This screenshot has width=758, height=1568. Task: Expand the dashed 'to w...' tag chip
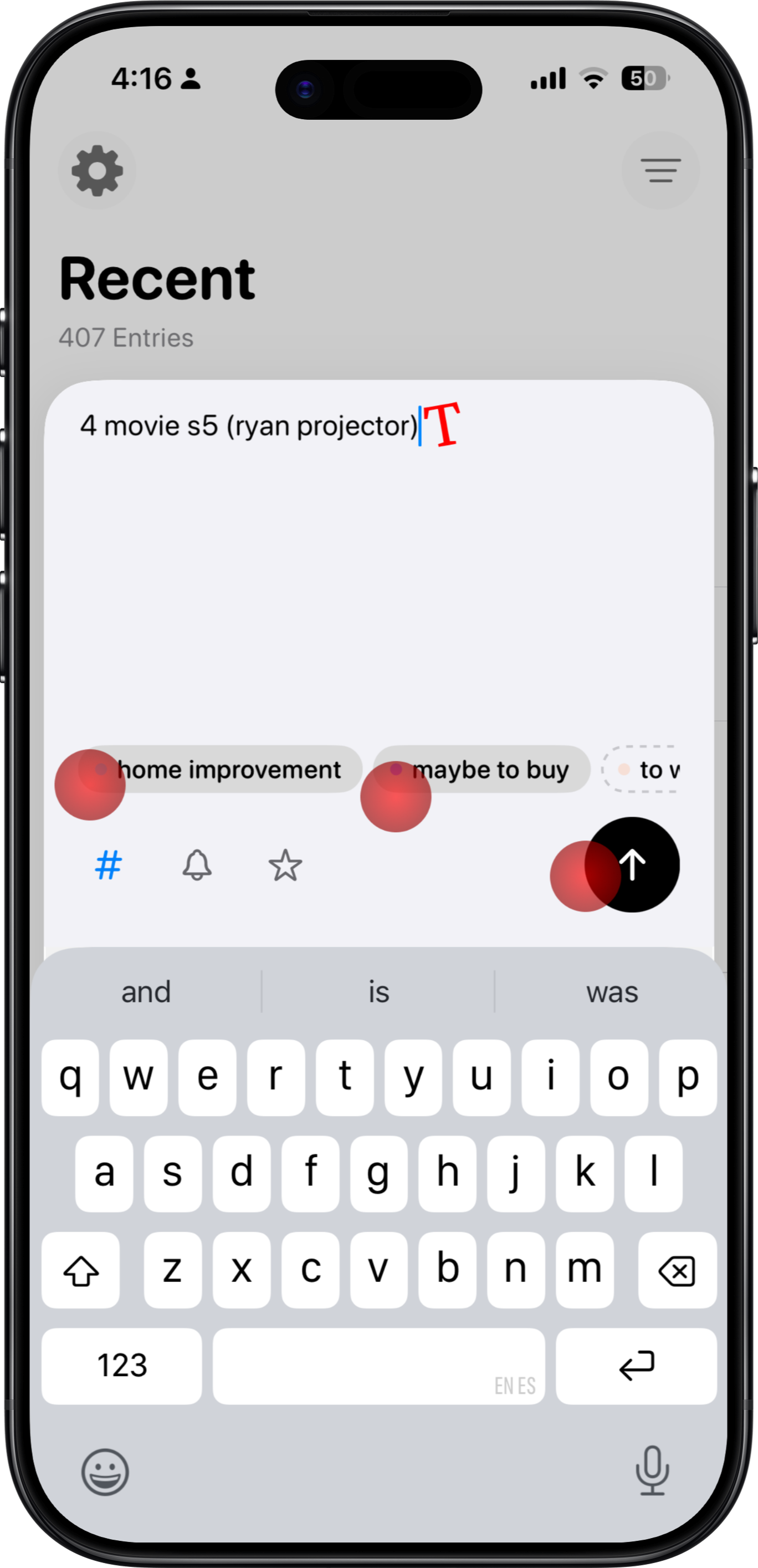pyautogui.click(x=651, y=770)
